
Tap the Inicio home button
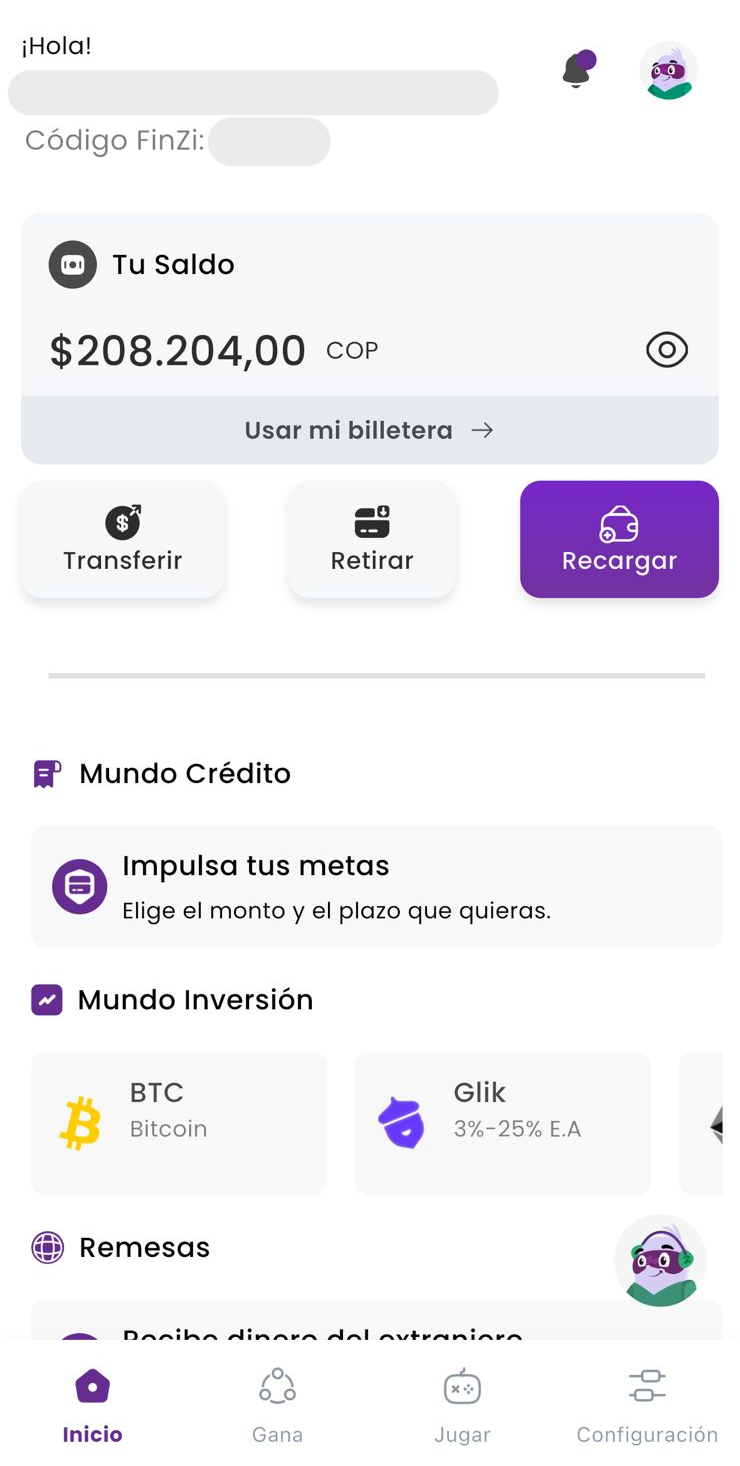point(91,1403)
